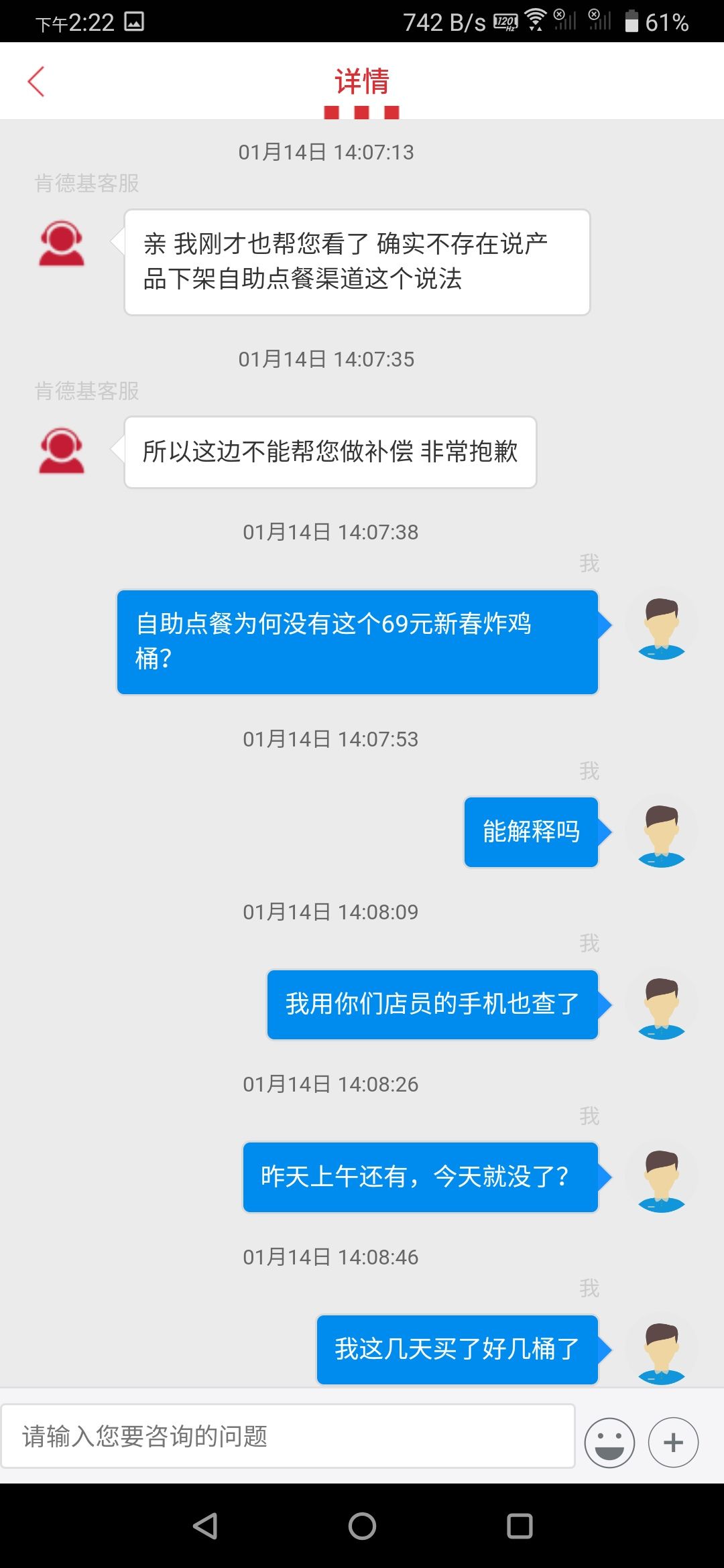Tap the 所以这边不能帮您做补偿 reply bubble
Viewport: 724px width, 1568px height.
tap(330, 452)
